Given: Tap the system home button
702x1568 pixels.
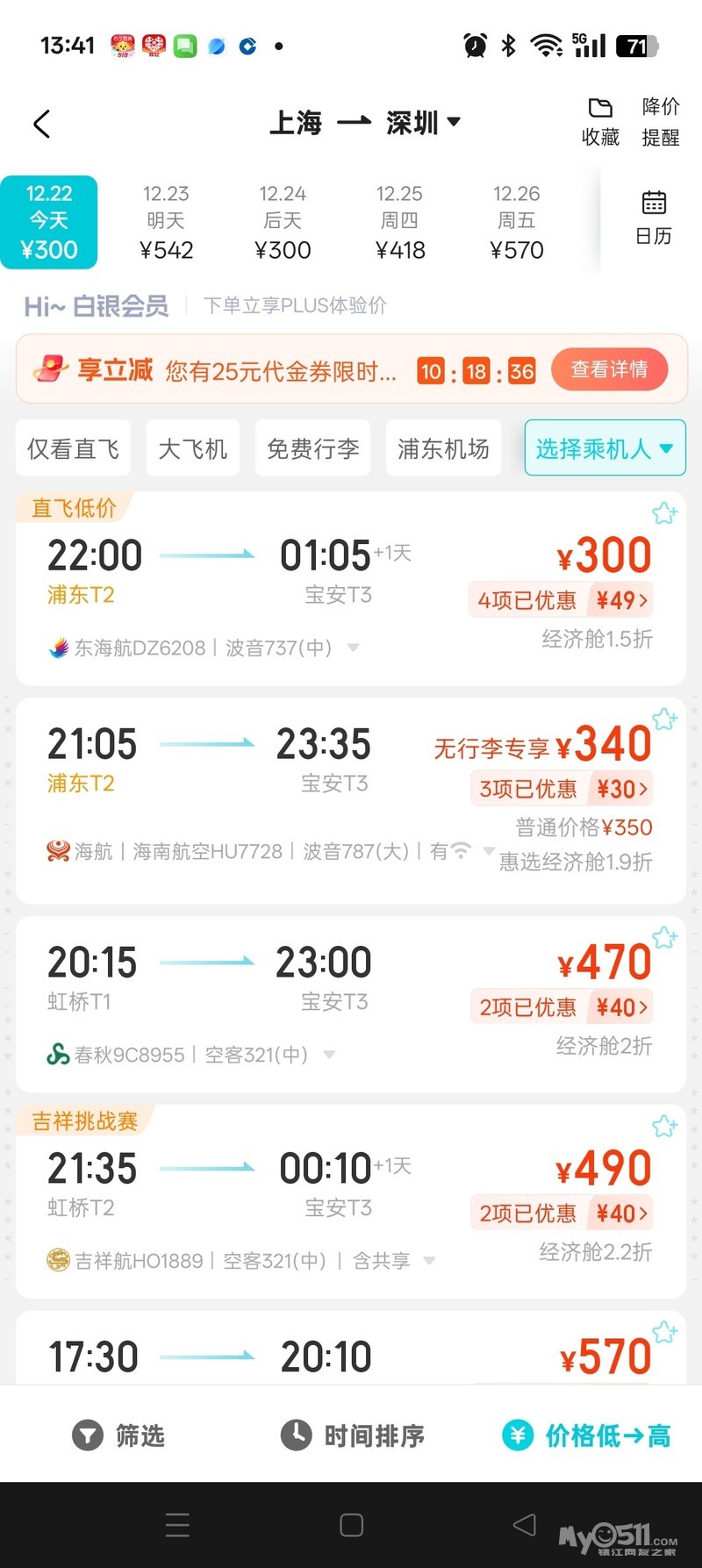Looking at the screenshot, I should [x=352, y=1525].
